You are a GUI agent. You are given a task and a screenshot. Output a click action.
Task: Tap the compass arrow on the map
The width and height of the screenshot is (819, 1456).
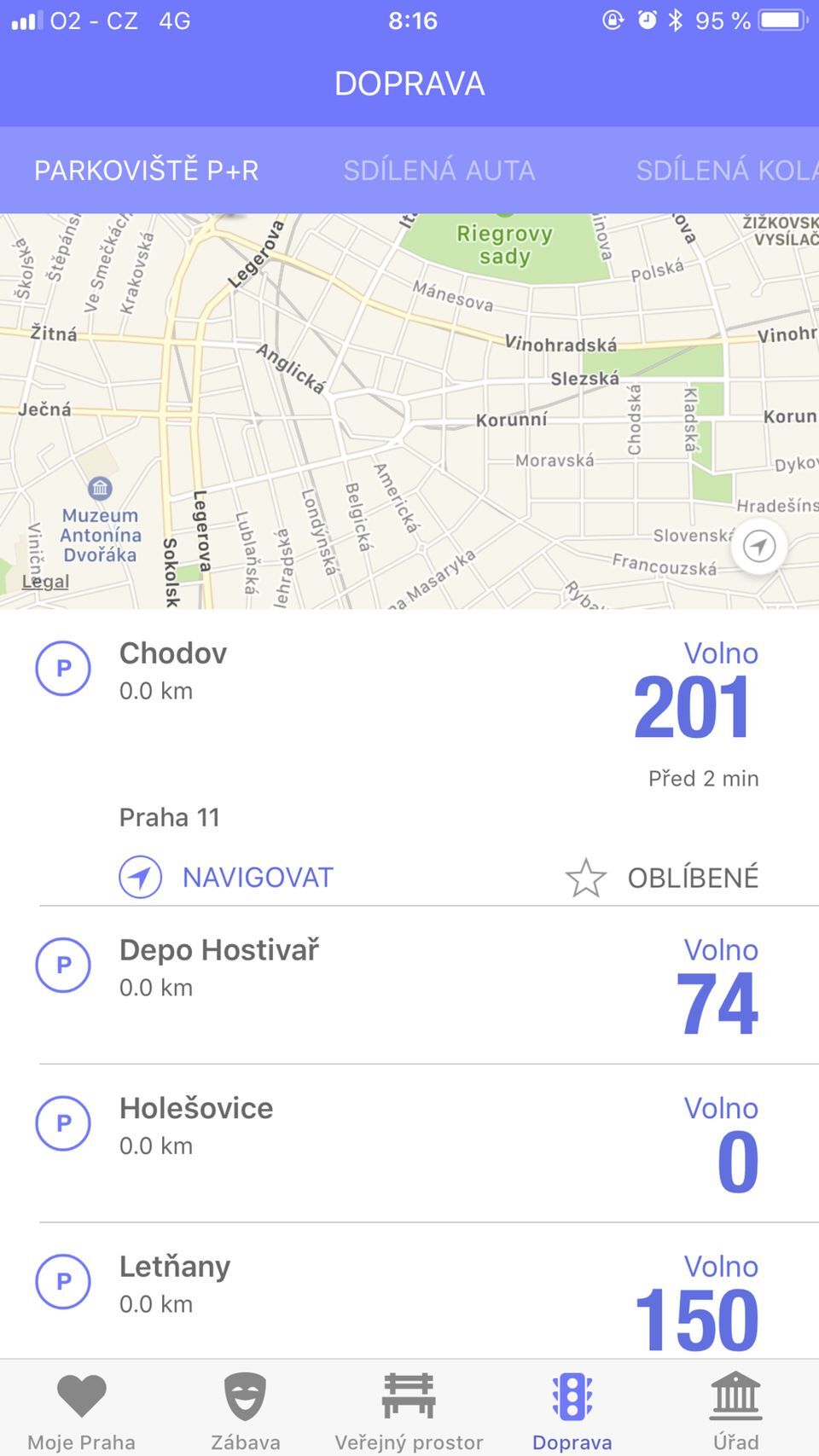758,545
